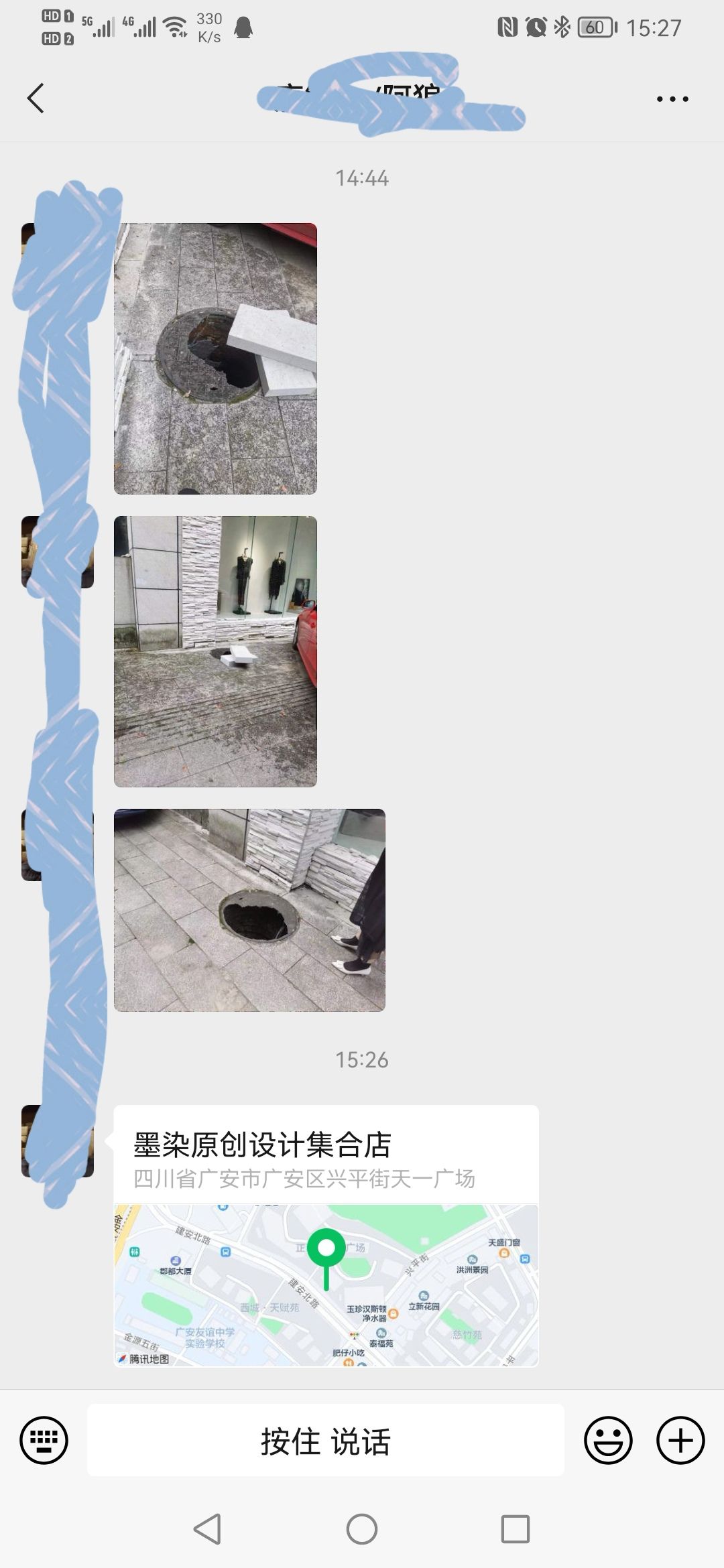Open the photo of the open manhole beside the white shoes
This screenshot has height=1568, width=724.
pos(249,910)
